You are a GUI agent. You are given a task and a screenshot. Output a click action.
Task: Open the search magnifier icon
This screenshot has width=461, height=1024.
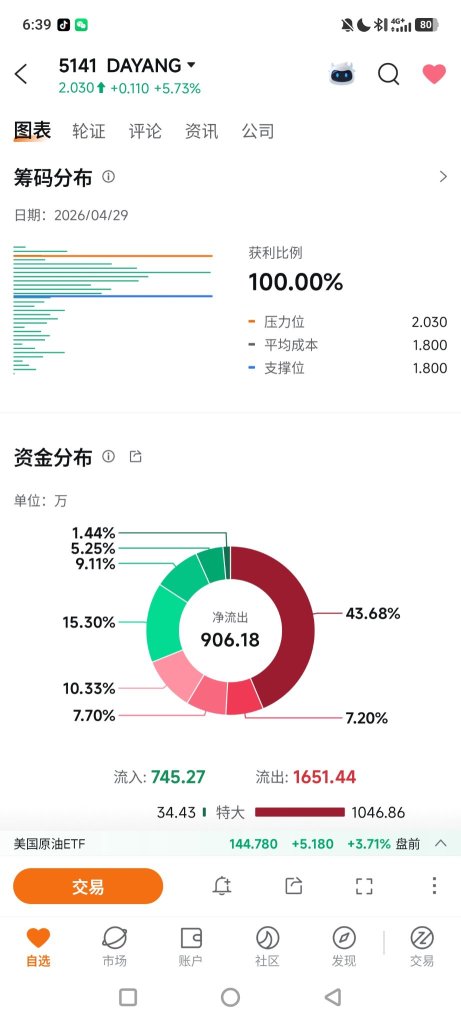(x=389, y=74)
